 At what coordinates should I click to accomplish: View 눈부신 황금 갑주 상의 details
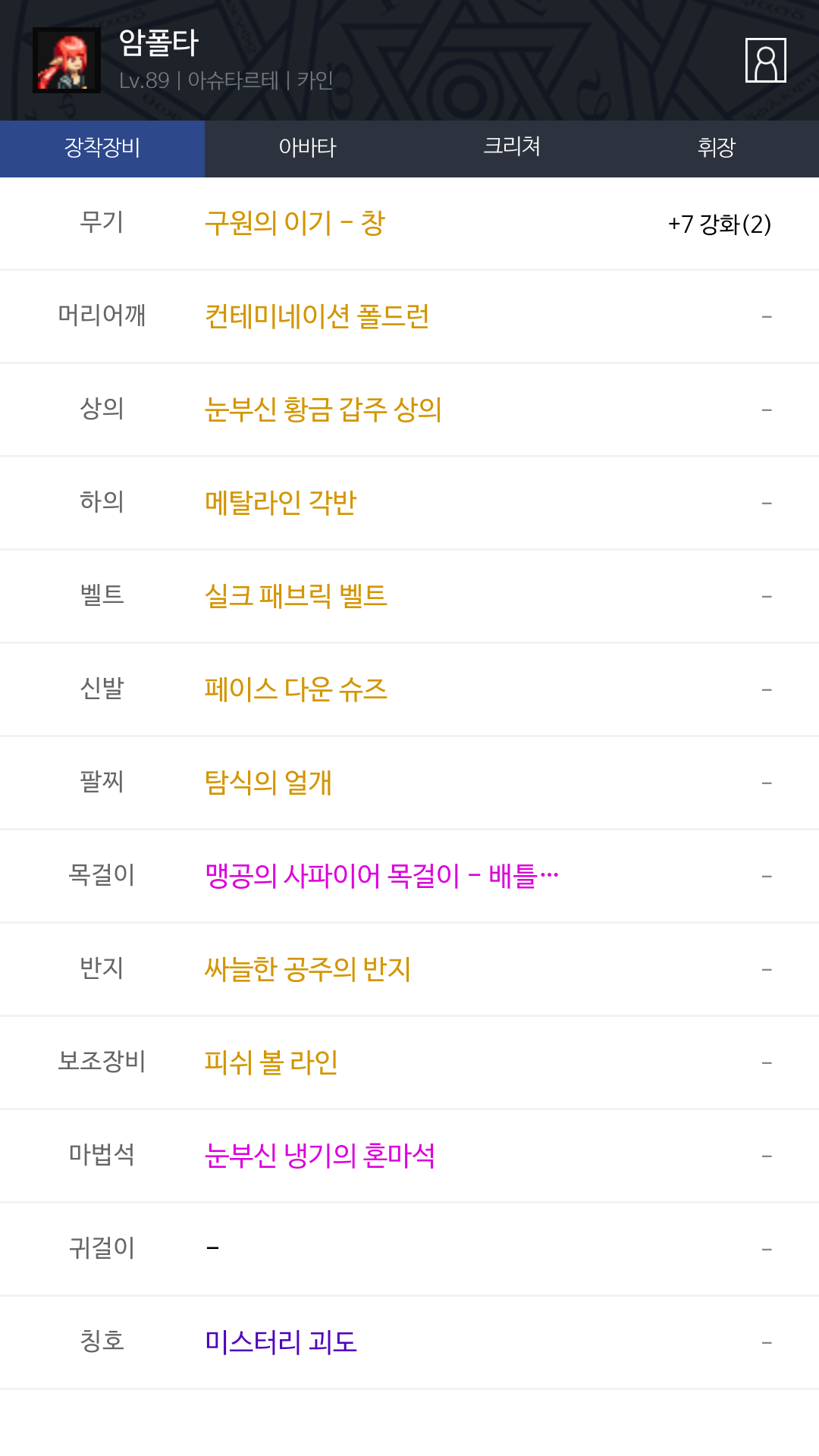click(323, 409)
